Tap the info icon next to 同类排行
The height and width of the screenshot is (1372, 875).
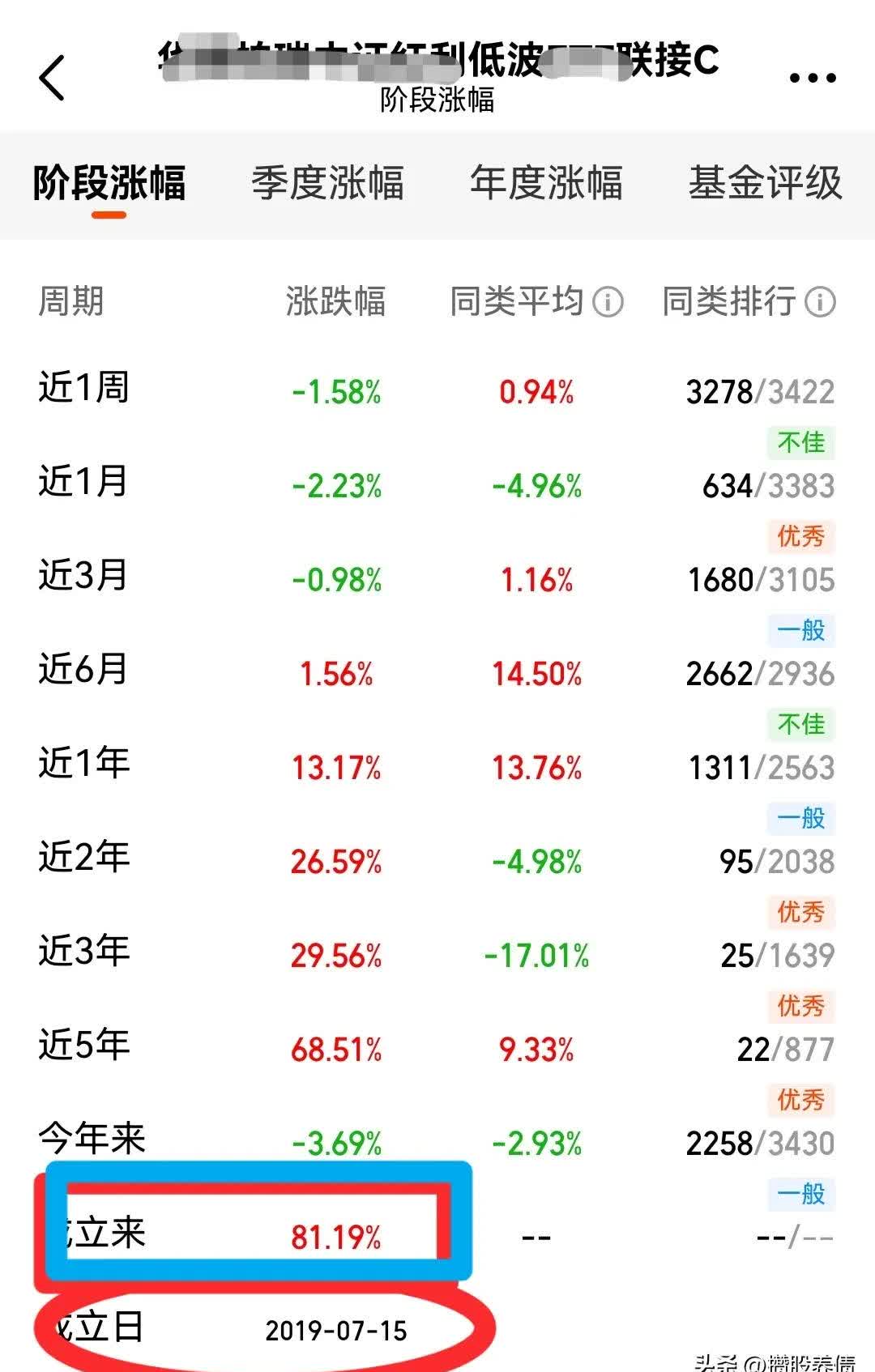[821, 301]
